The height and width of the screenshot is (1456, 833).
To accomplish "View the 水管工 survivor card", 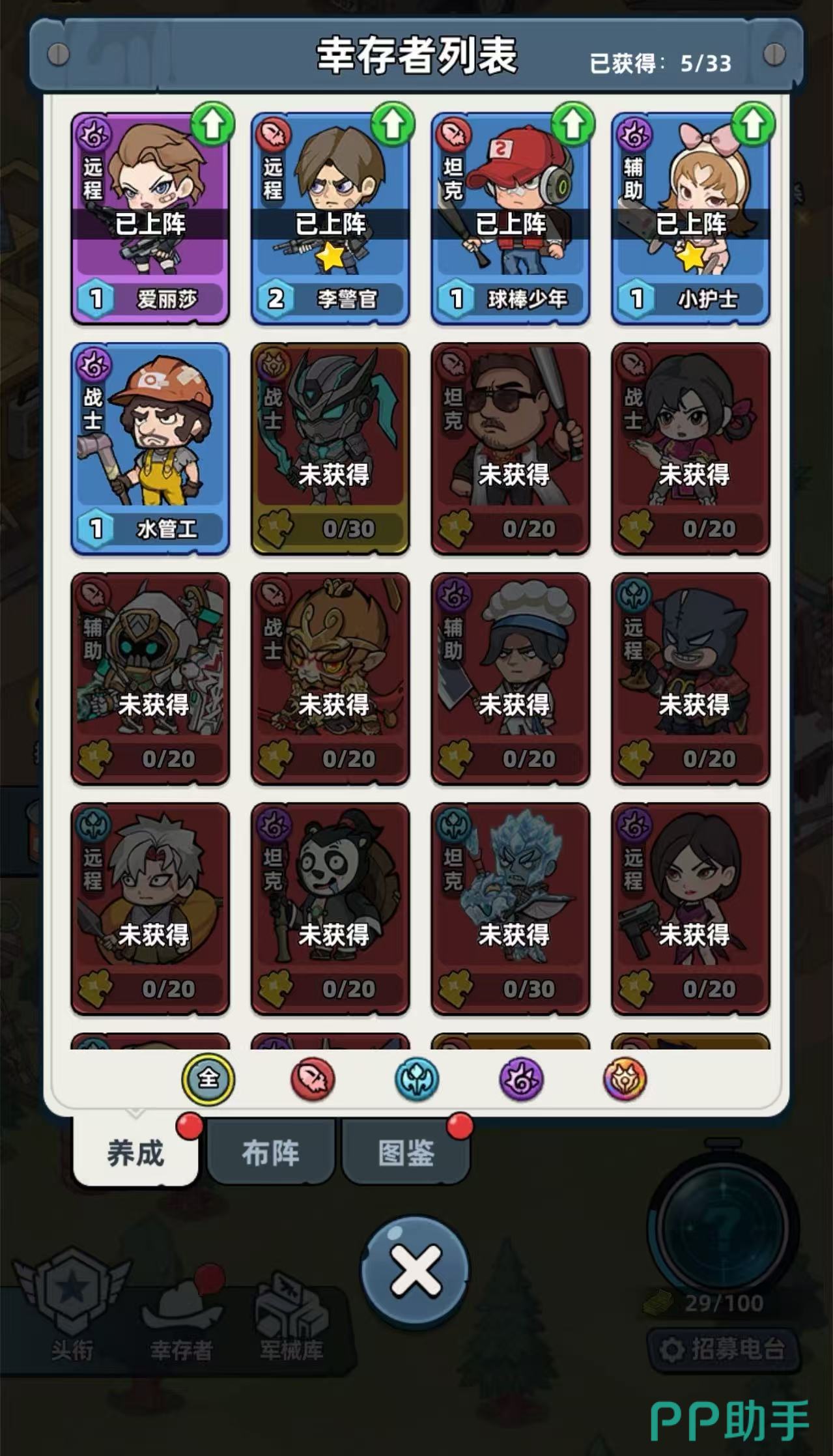I will 150,448.
